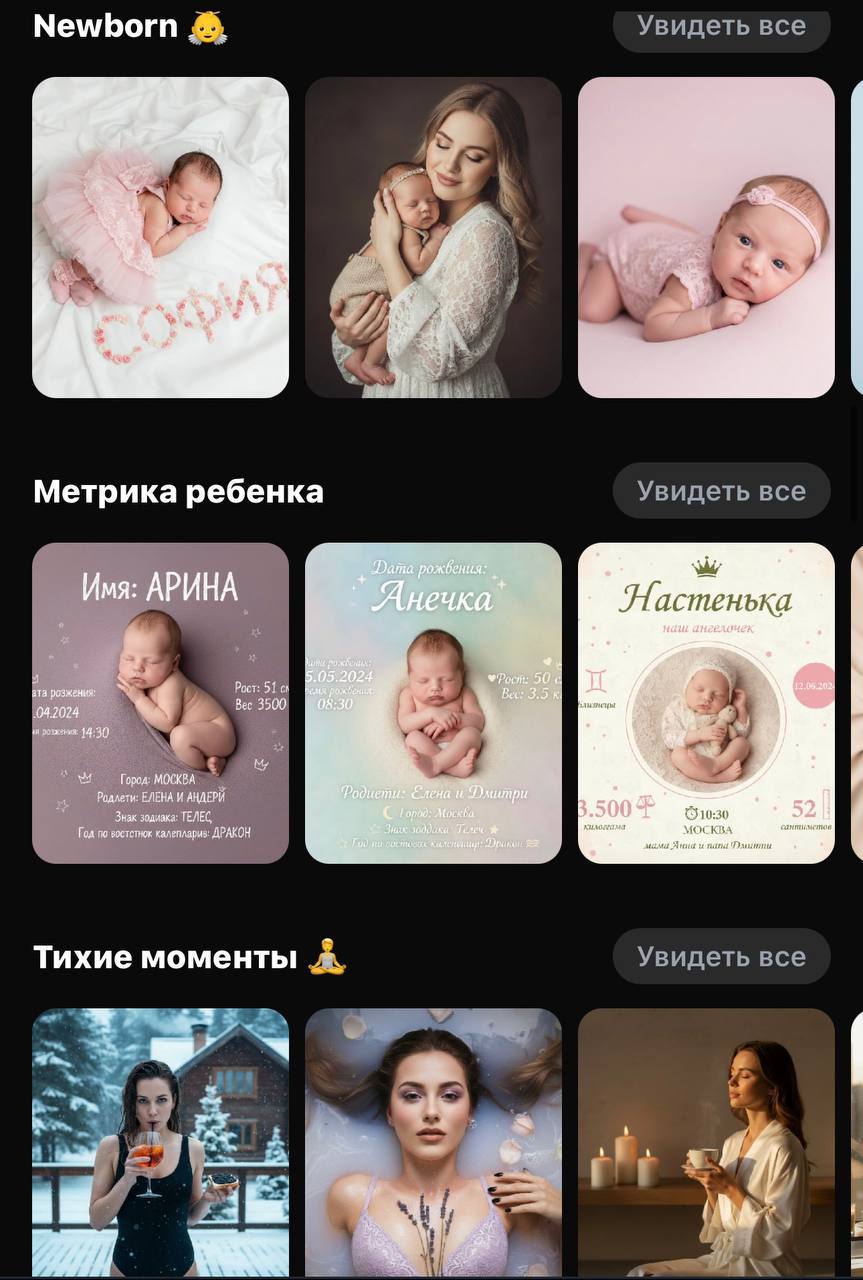
Task: Show all "Метрика ребенка" templates
Action: pyautogui.click(x=721, y=491)
